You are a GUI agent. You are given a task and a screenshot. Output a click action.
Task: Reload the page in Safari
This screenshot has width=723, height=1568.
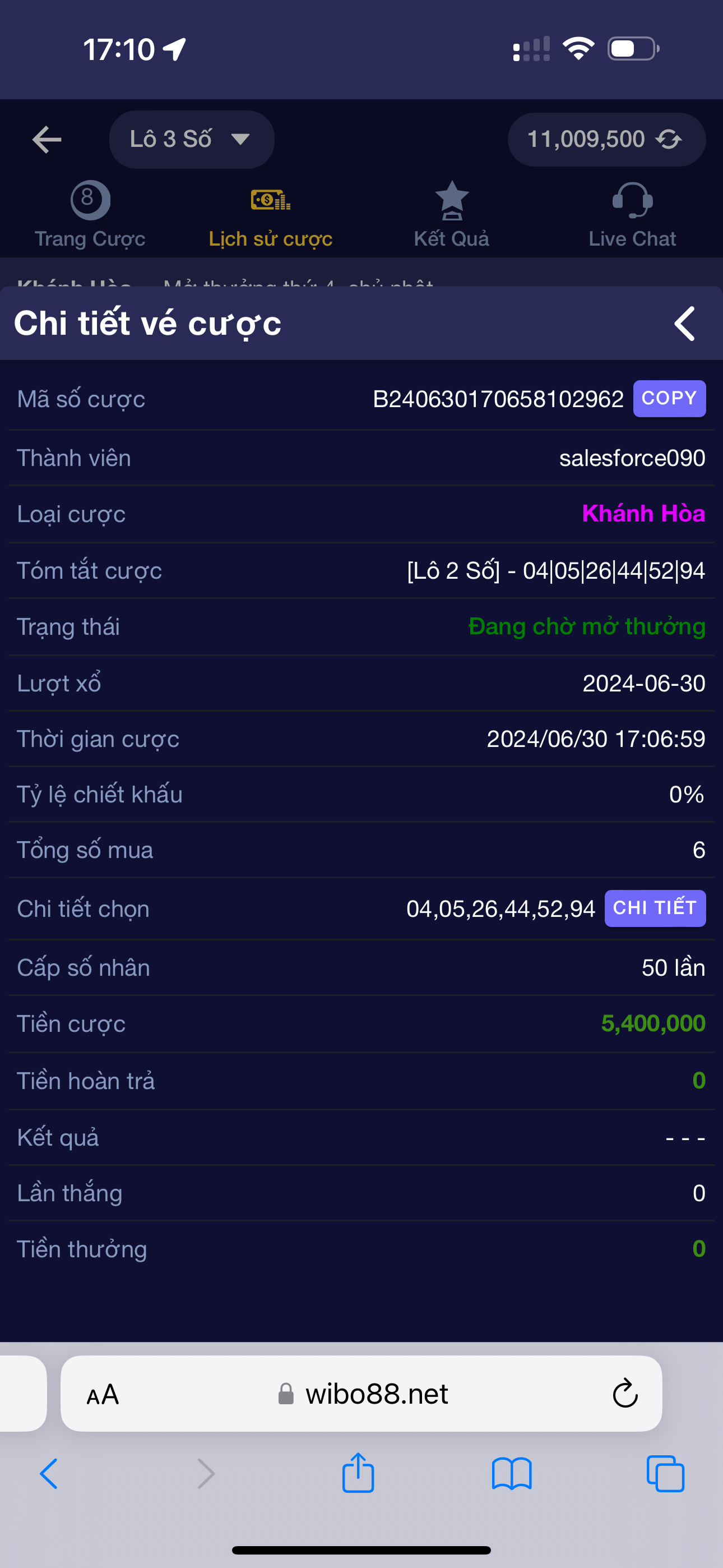pos(624,1395)
